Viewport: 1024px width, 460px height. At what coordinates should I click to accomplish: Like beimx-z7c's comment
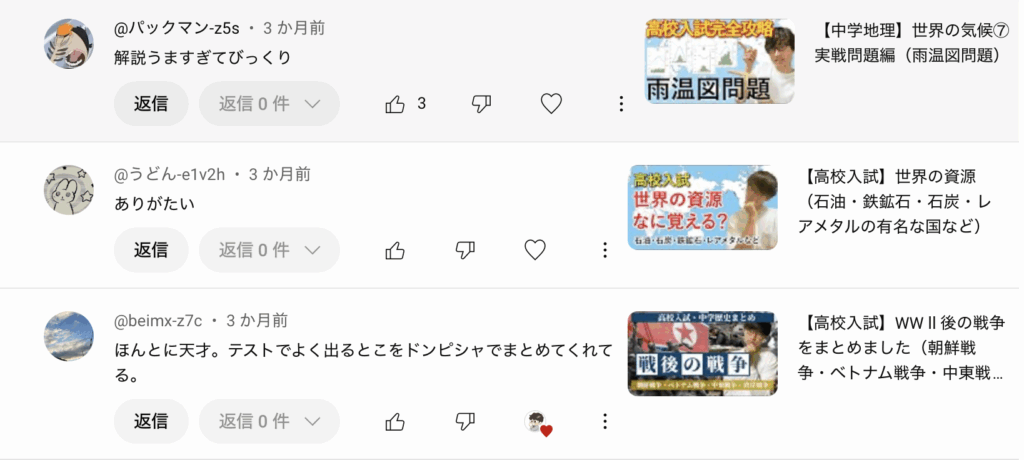coord(395,421)
